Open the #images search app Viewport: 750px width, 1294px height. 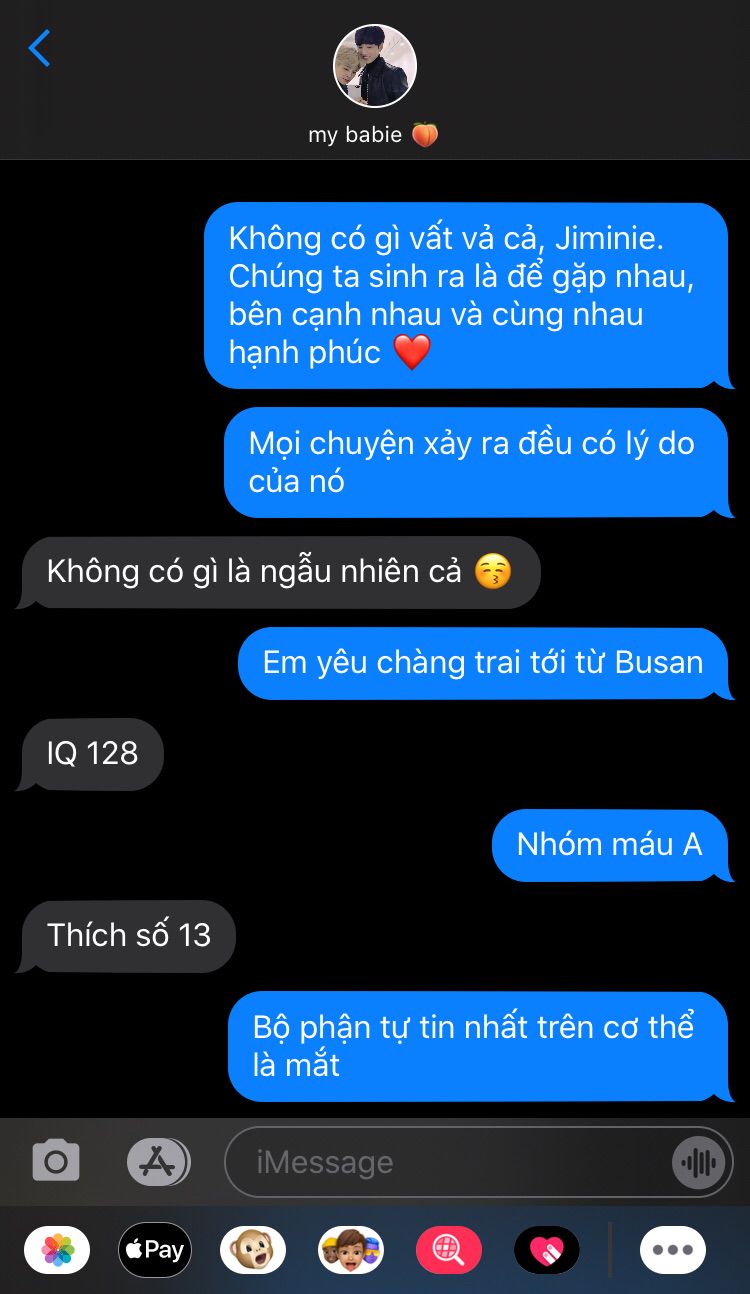[449, 1249]
